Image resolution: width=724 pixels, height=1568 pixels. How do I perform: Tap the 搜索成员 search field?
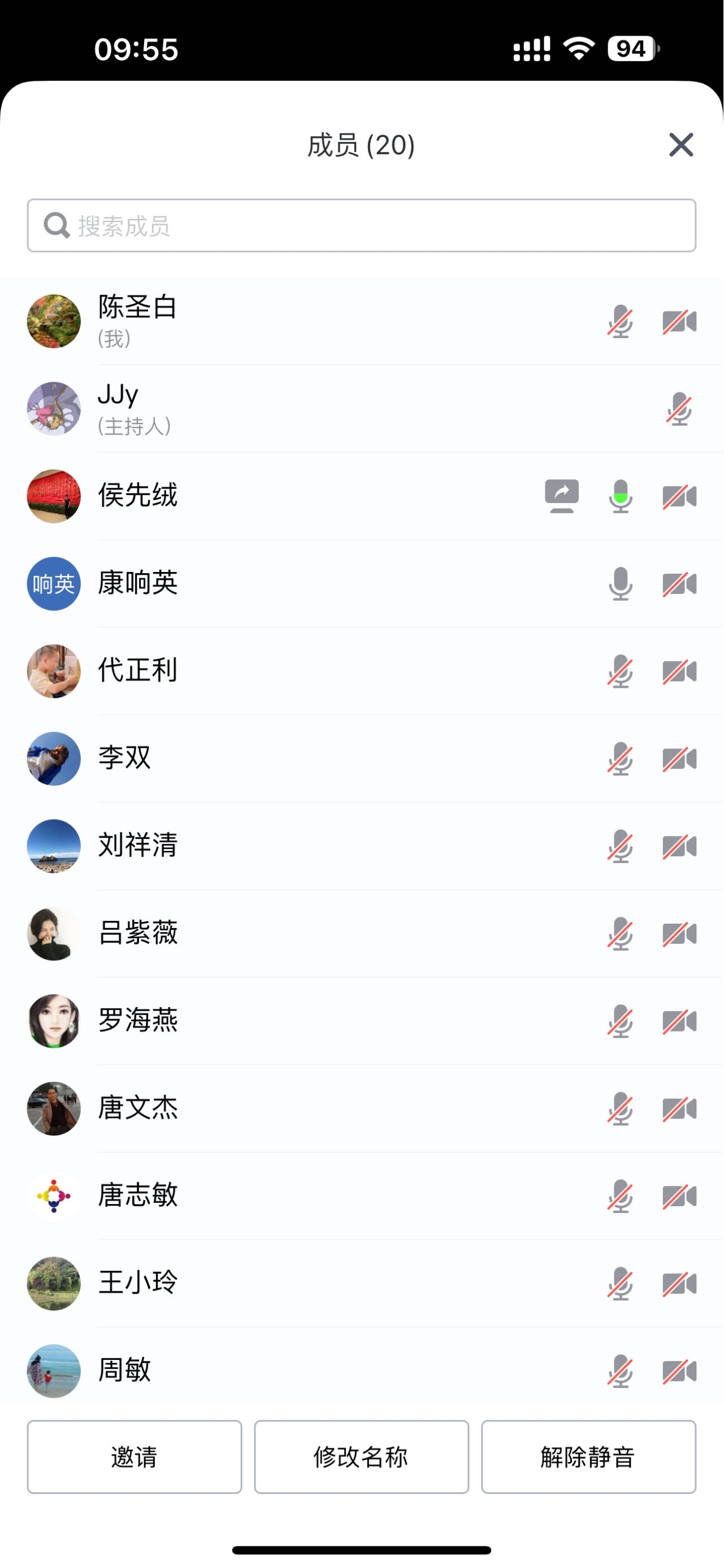coord(361,225)
